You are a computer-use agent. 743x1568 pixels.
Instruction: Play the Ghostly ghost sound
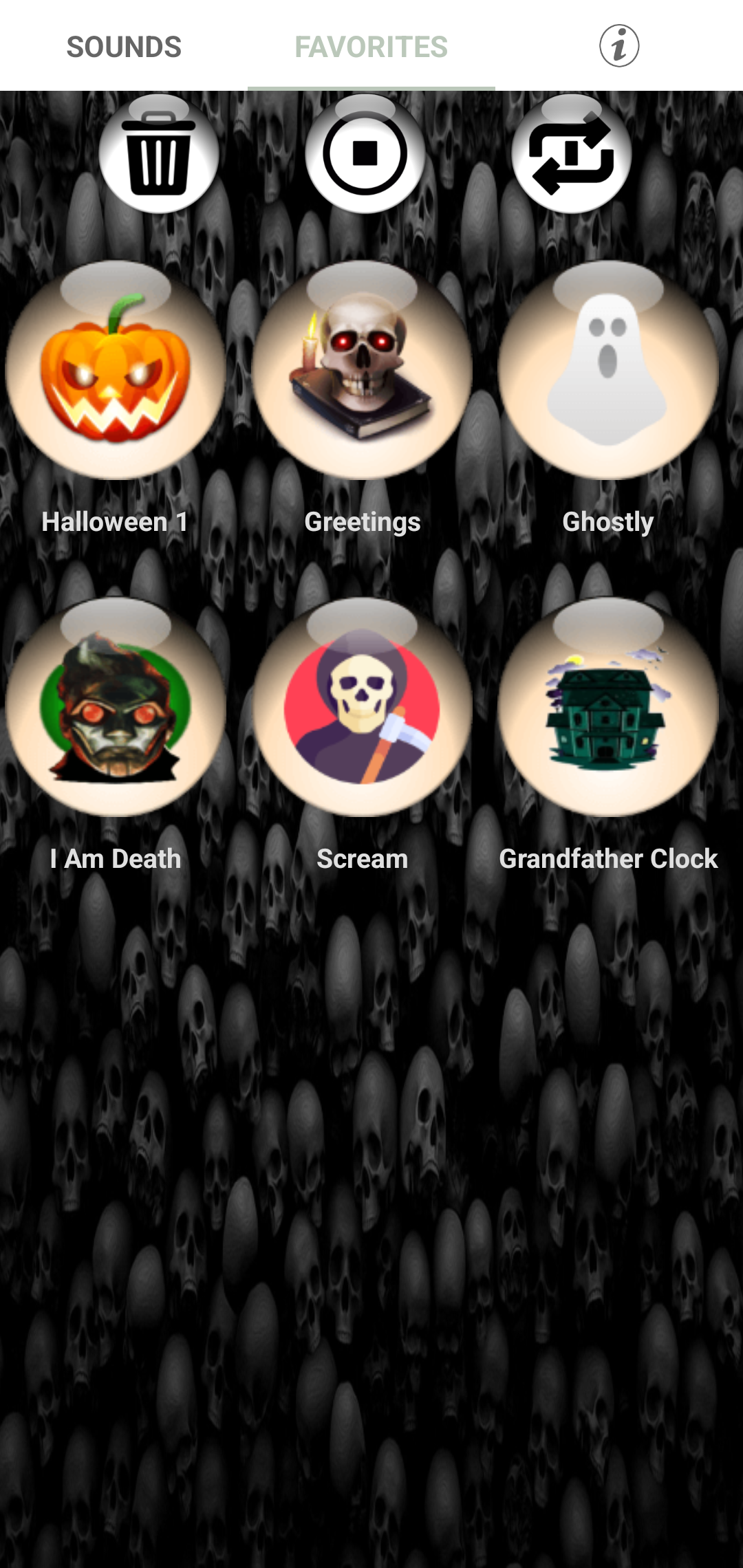(608, 370)
